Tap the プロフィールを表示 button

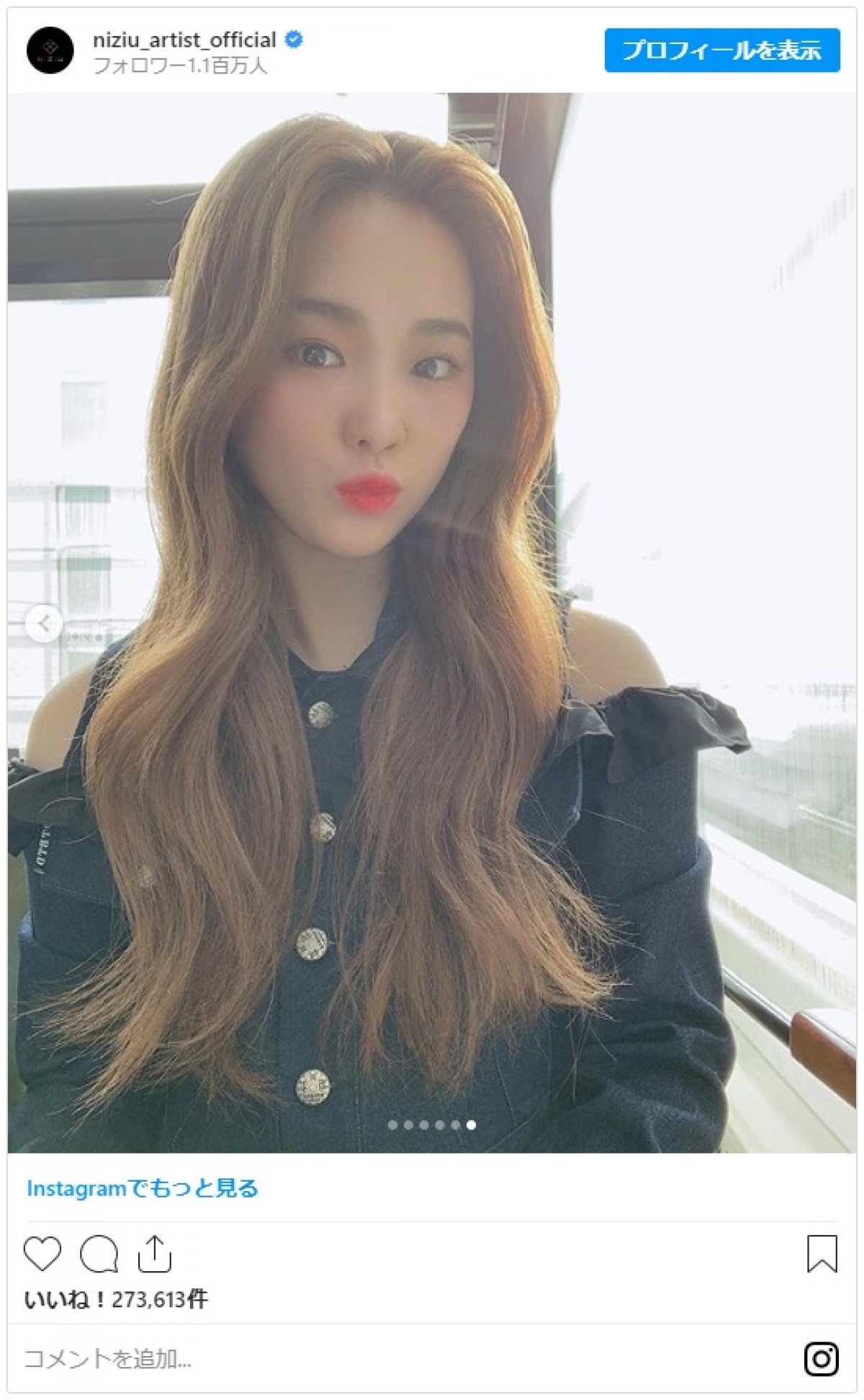pos(721,50)
